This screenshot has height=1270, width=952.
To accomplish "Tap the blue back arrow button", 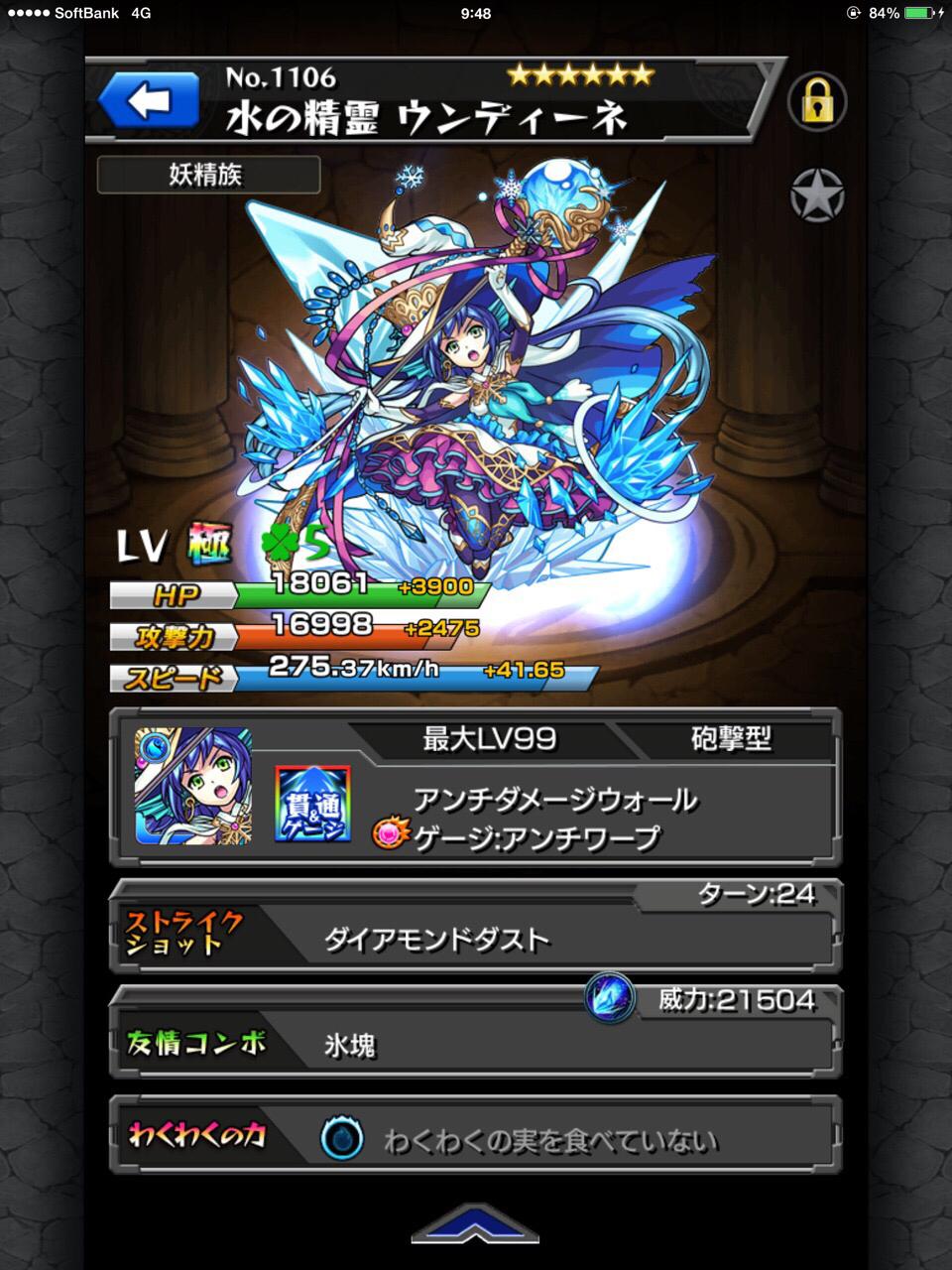I will click(x=149, y=101).
